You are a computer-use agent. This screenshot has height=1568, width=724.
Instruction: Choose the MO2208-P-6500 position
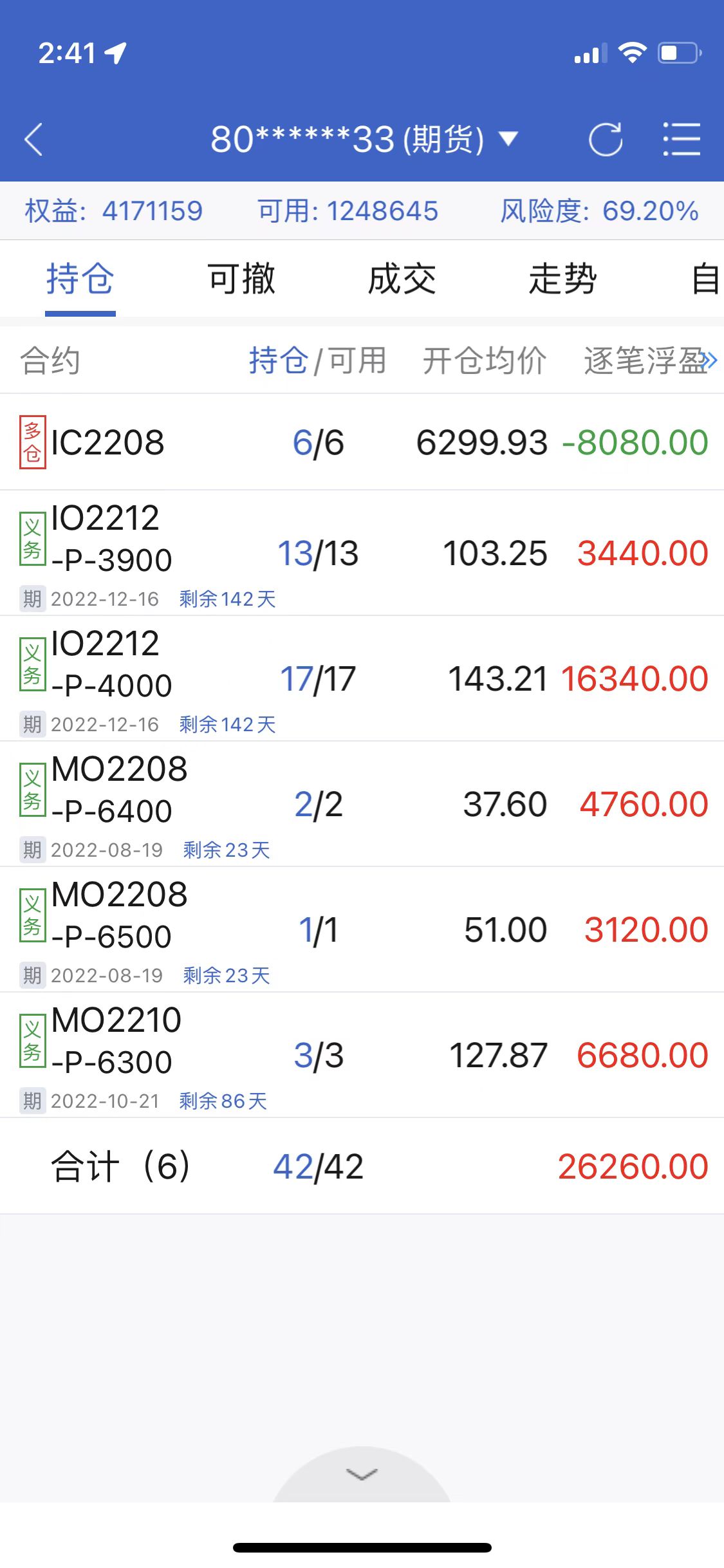[362, 930]
